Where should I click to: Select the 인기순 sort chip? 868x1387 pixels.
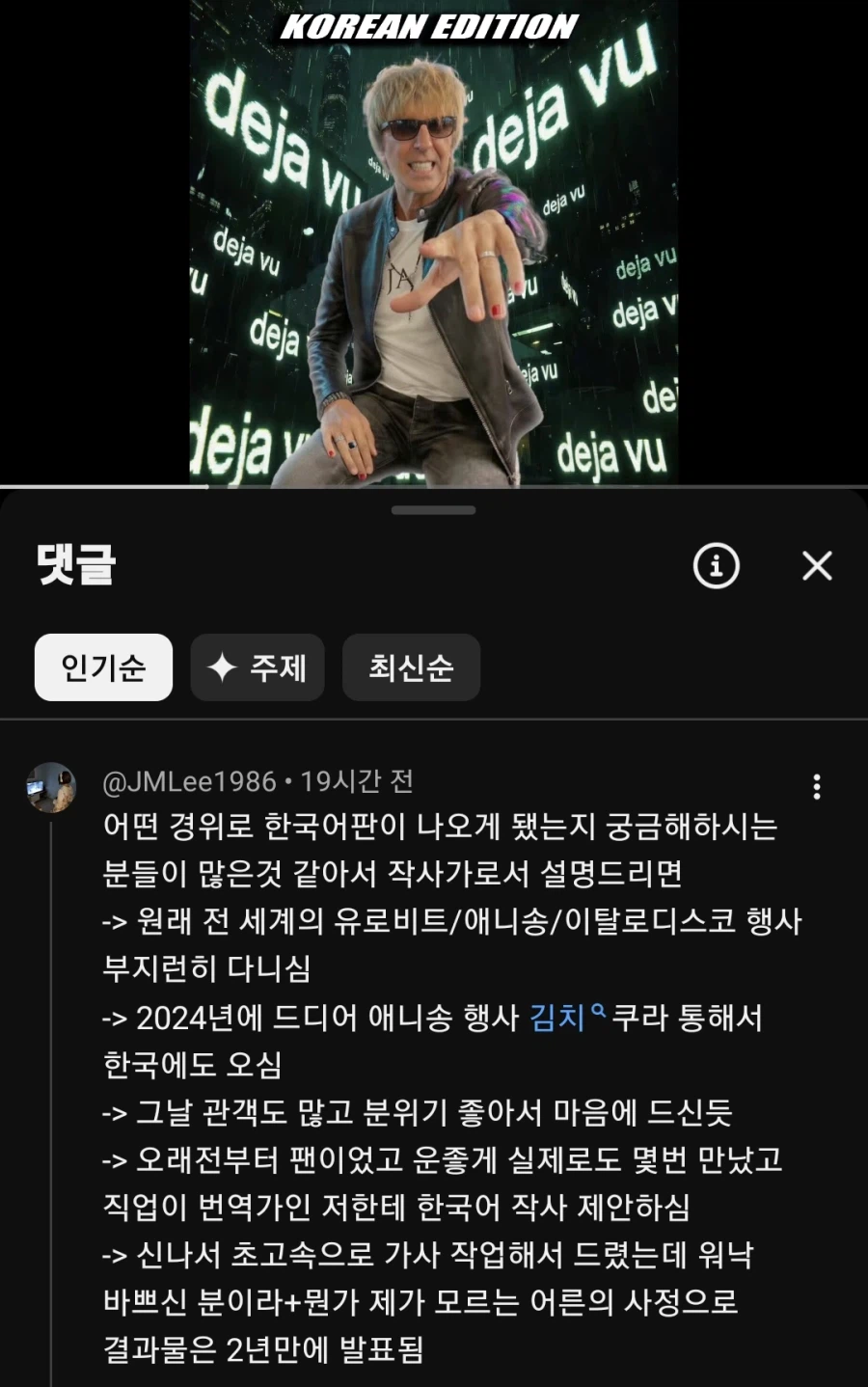102,666
